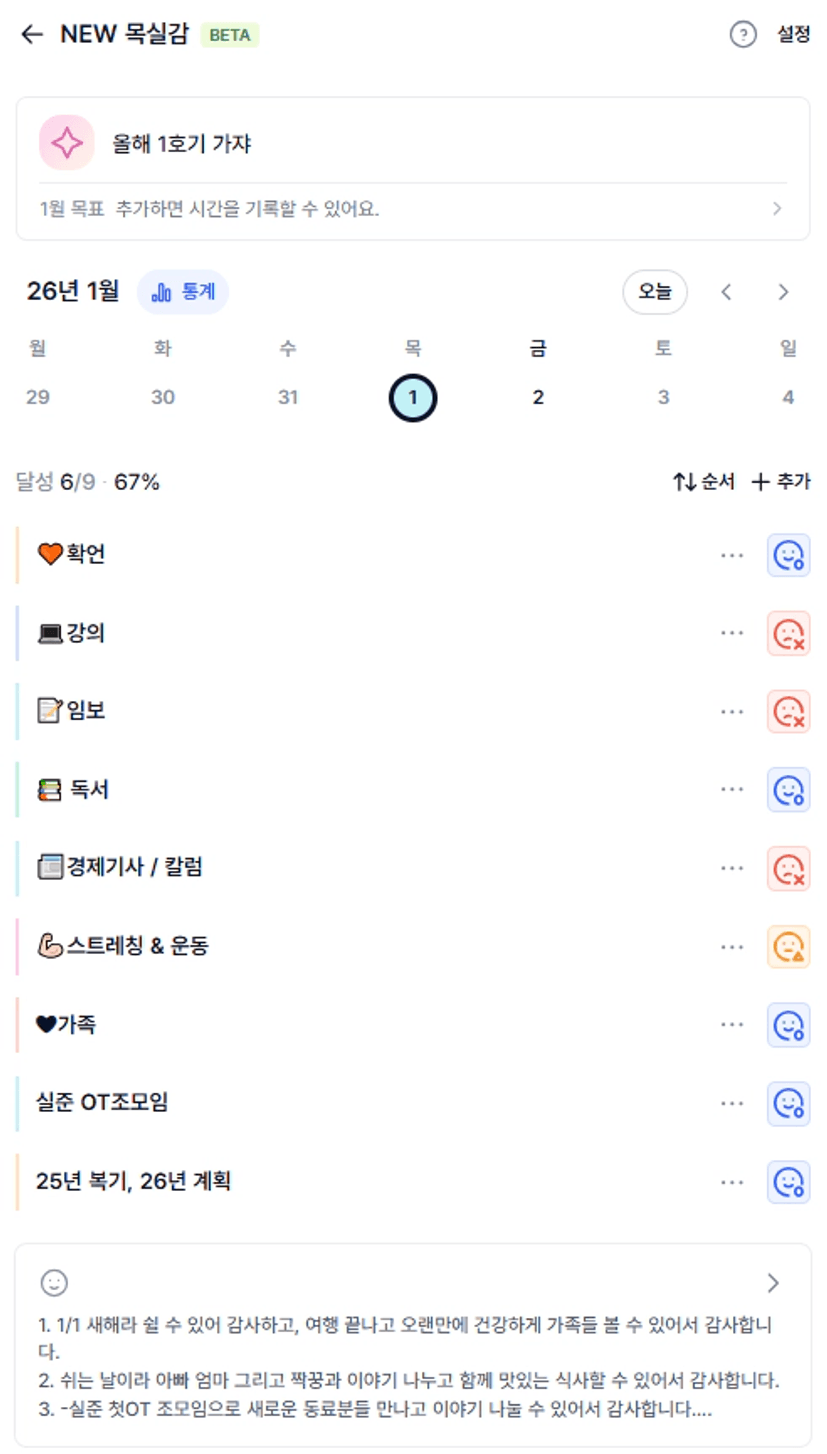This screenshot has width=827, height=1454.
Task: Tap 순서 to reorder habits
Action: click(x=704, y=482)
